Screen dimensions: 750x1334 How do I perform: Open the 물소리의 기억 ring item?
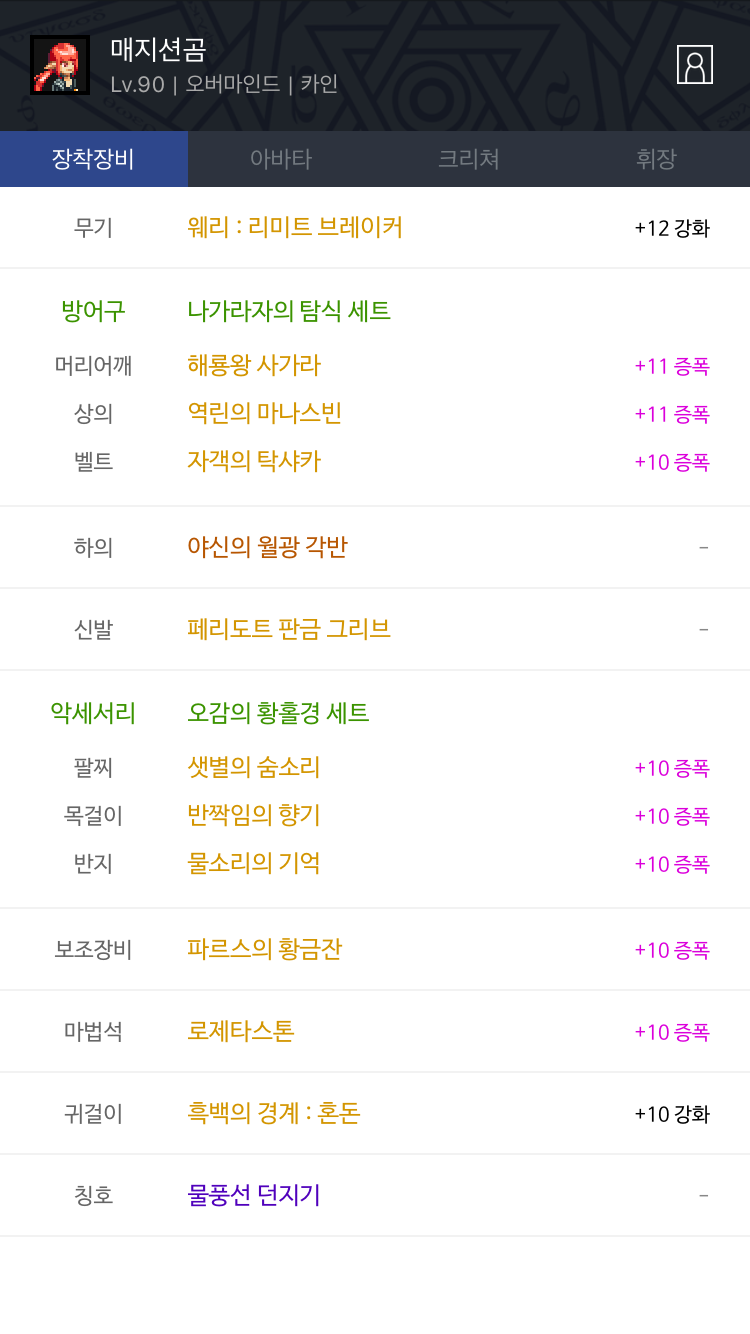click(254, 863)
